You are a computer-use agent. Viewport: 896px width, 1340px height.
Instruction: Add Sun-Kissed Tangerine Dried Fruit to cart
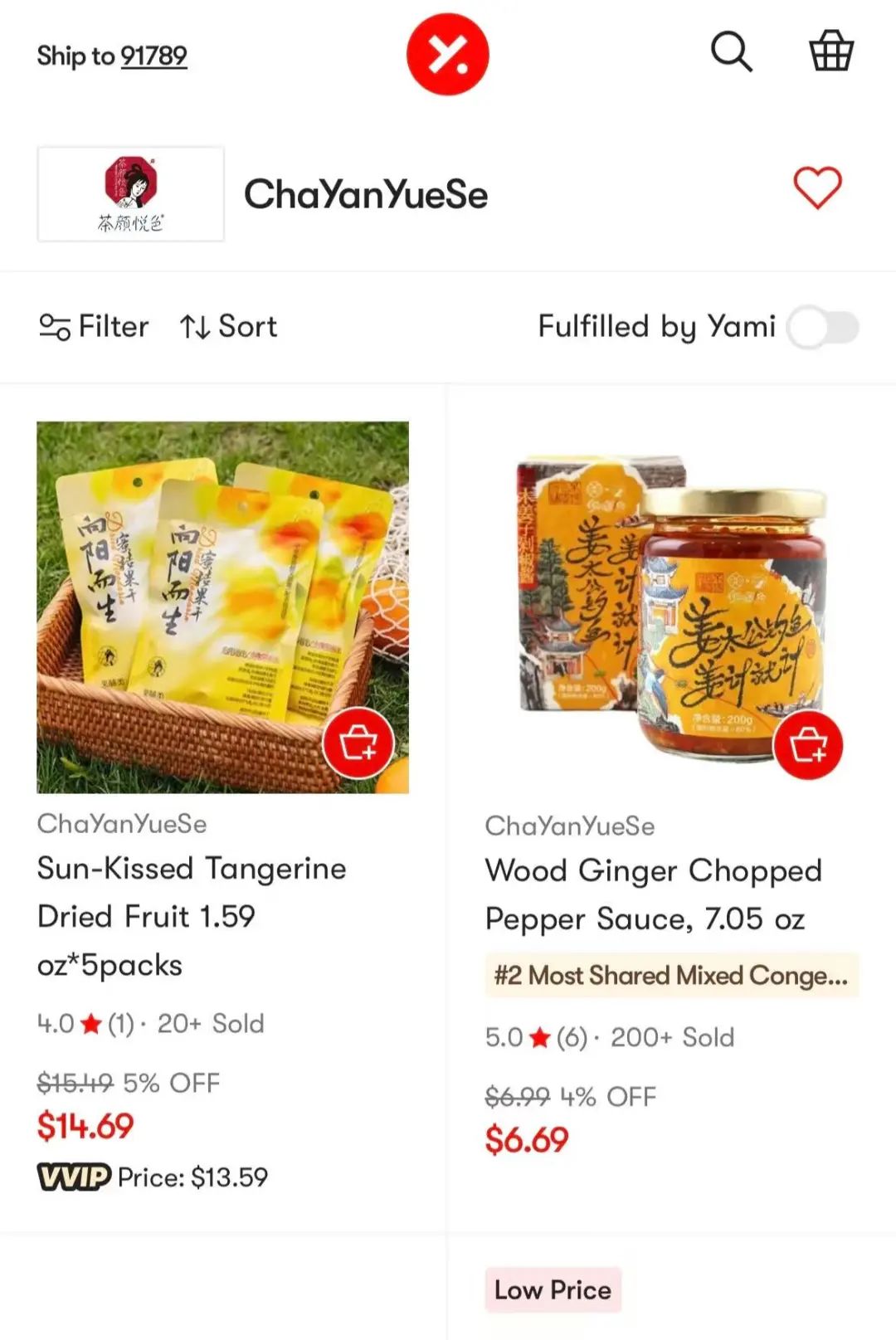click(358, 743)
